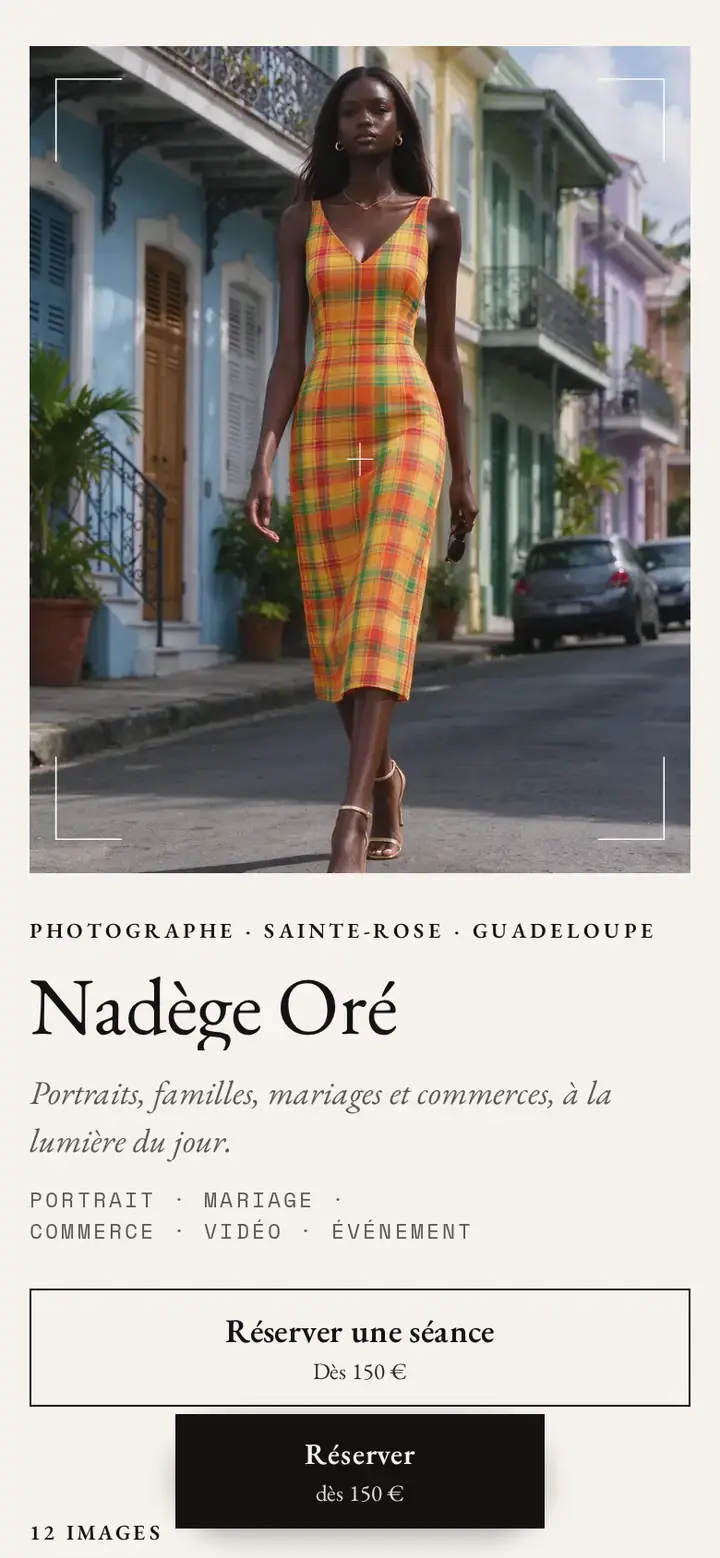
Task: Tap the black floating "Réserver" button
Action: [360, 1471]
